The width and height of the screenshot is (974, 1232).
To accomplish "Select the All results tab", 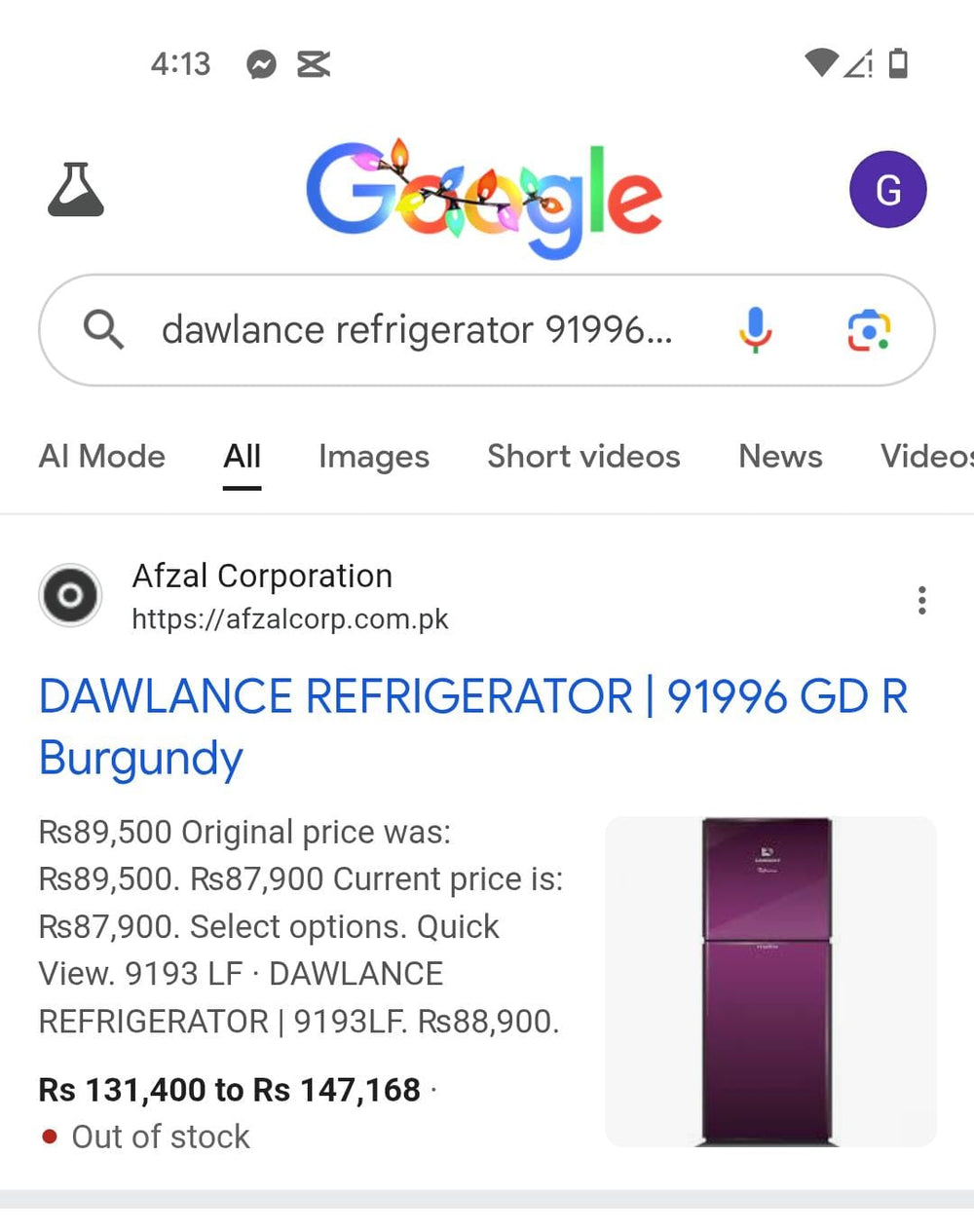I will pos(242,456).
